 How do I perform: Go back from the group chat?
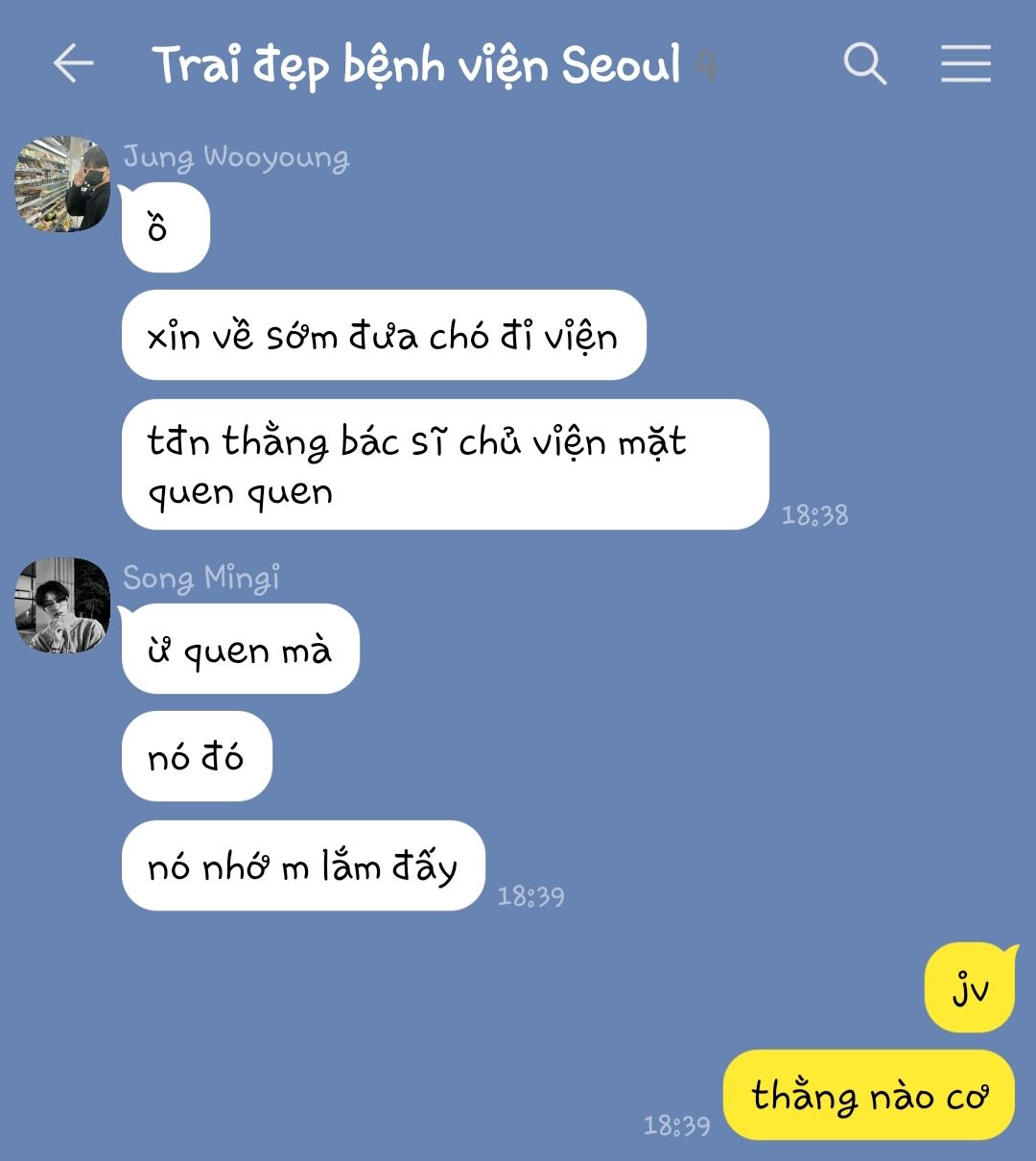[73, 64]
